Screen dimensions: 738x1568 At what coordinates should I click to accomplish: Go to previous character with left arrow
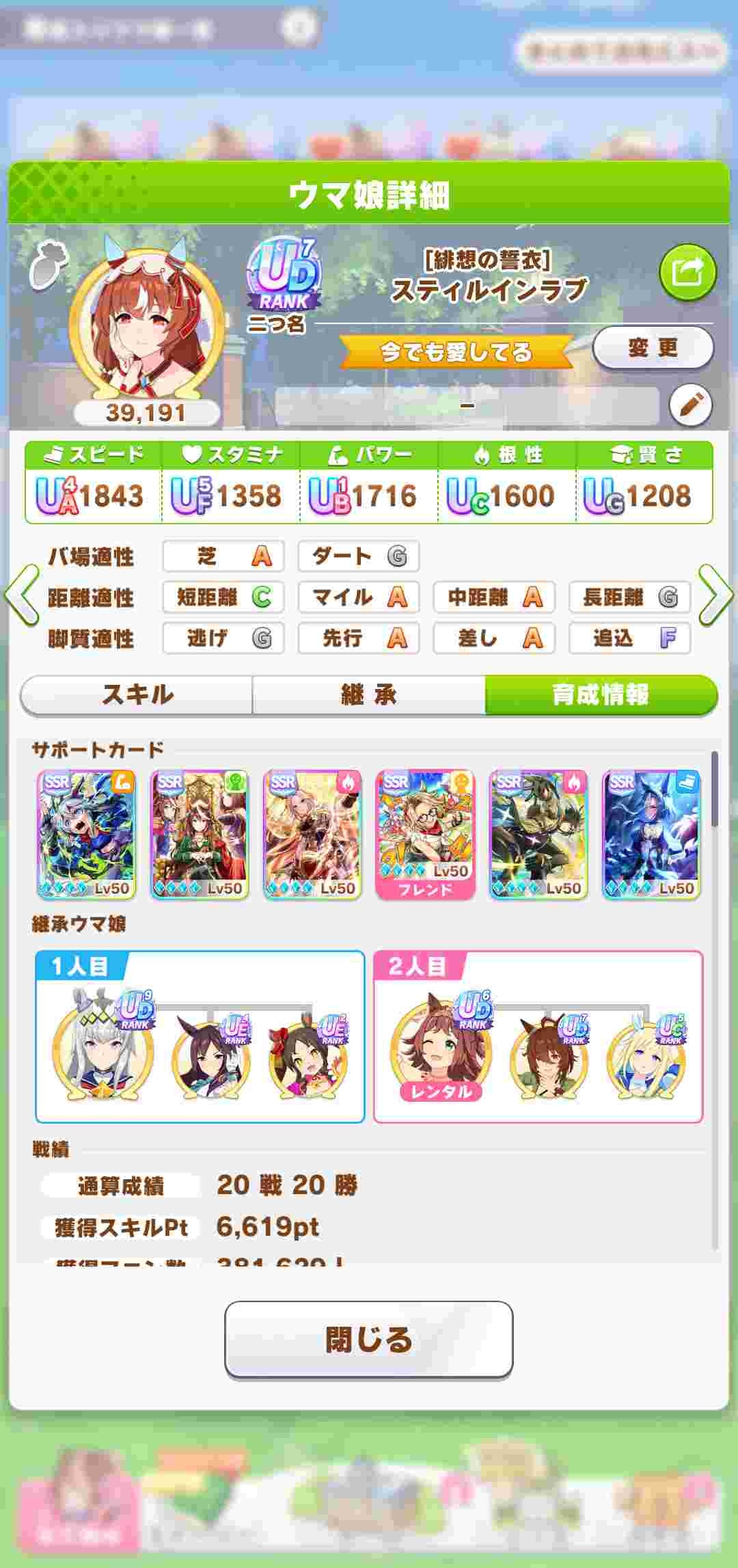tap(22, 596)
